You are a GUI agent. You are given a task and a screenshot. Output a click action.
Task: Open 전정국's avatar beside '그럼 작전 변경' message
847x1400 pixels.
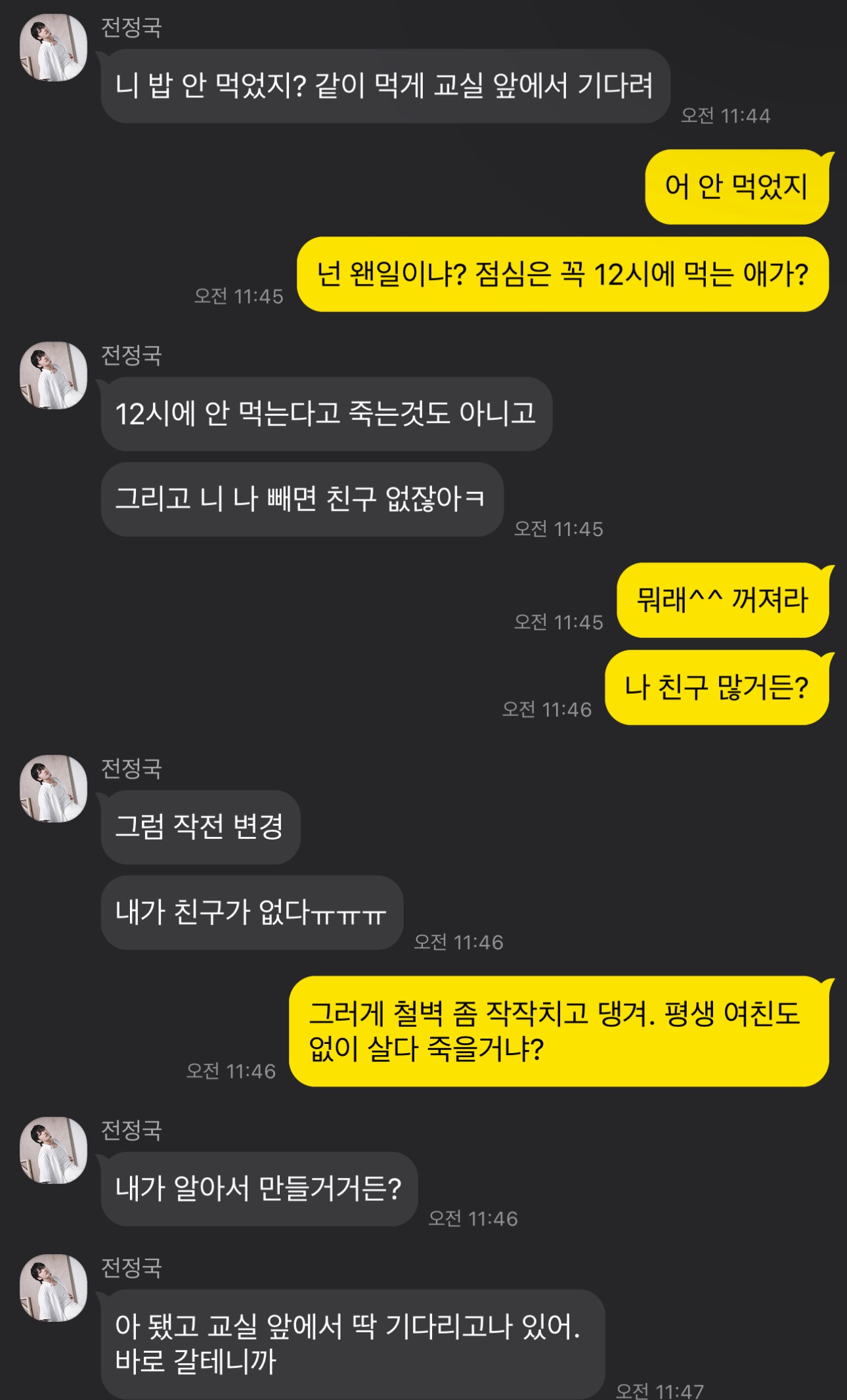[53, 788]
